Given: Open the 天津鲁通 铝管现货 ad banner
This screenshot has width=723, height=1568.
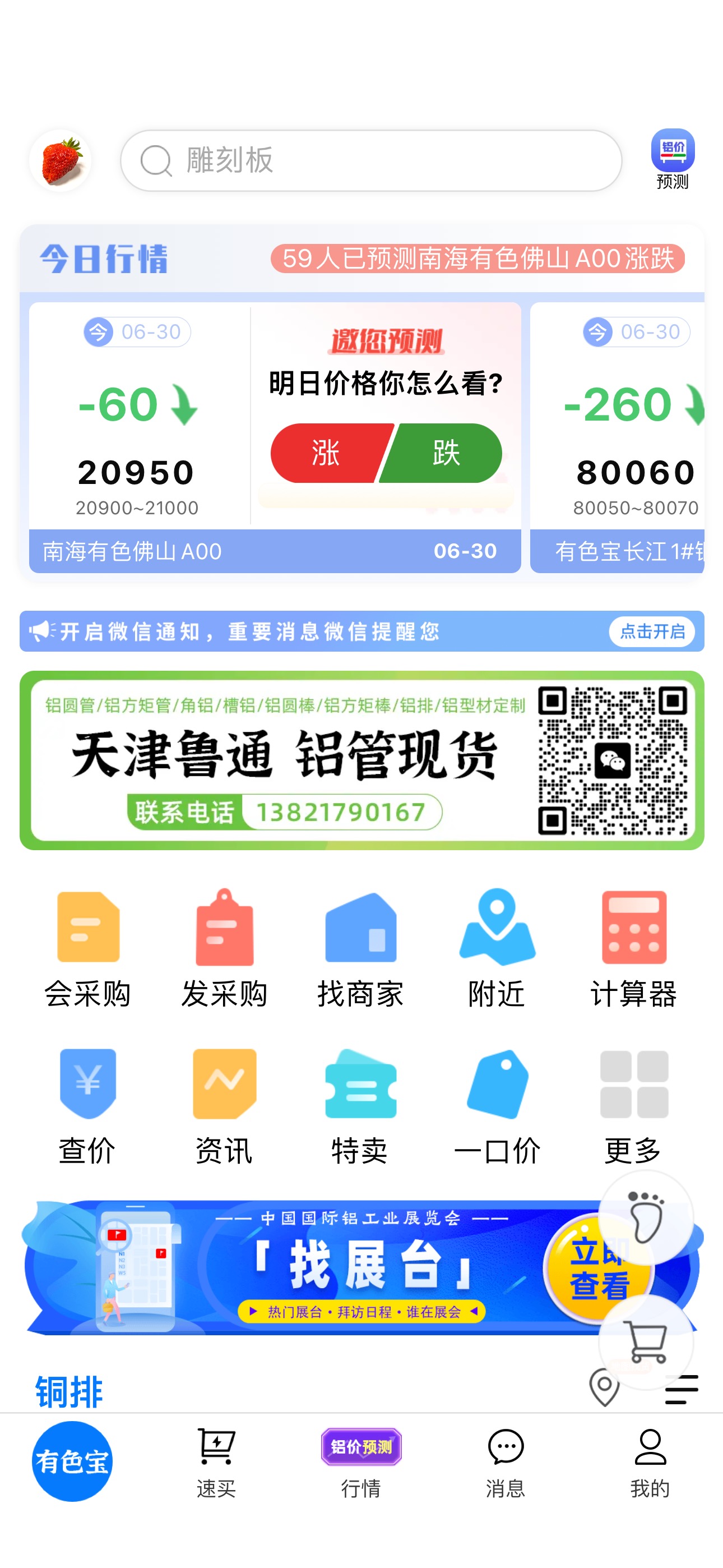Looking at the screenshot, I should click(x=362, y=760).
